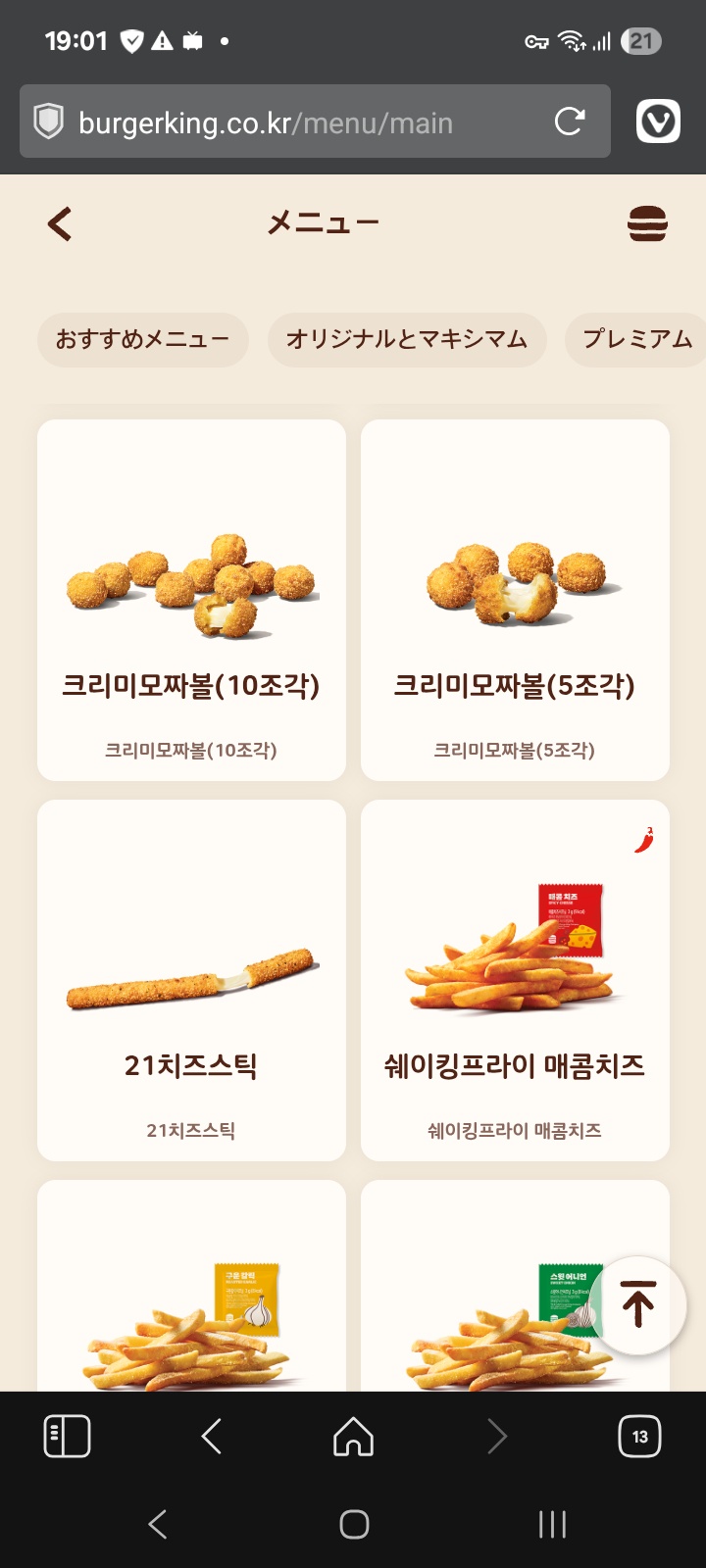Open the burger icon menu
Screen dimensions: 706x1568
point(647,224)
